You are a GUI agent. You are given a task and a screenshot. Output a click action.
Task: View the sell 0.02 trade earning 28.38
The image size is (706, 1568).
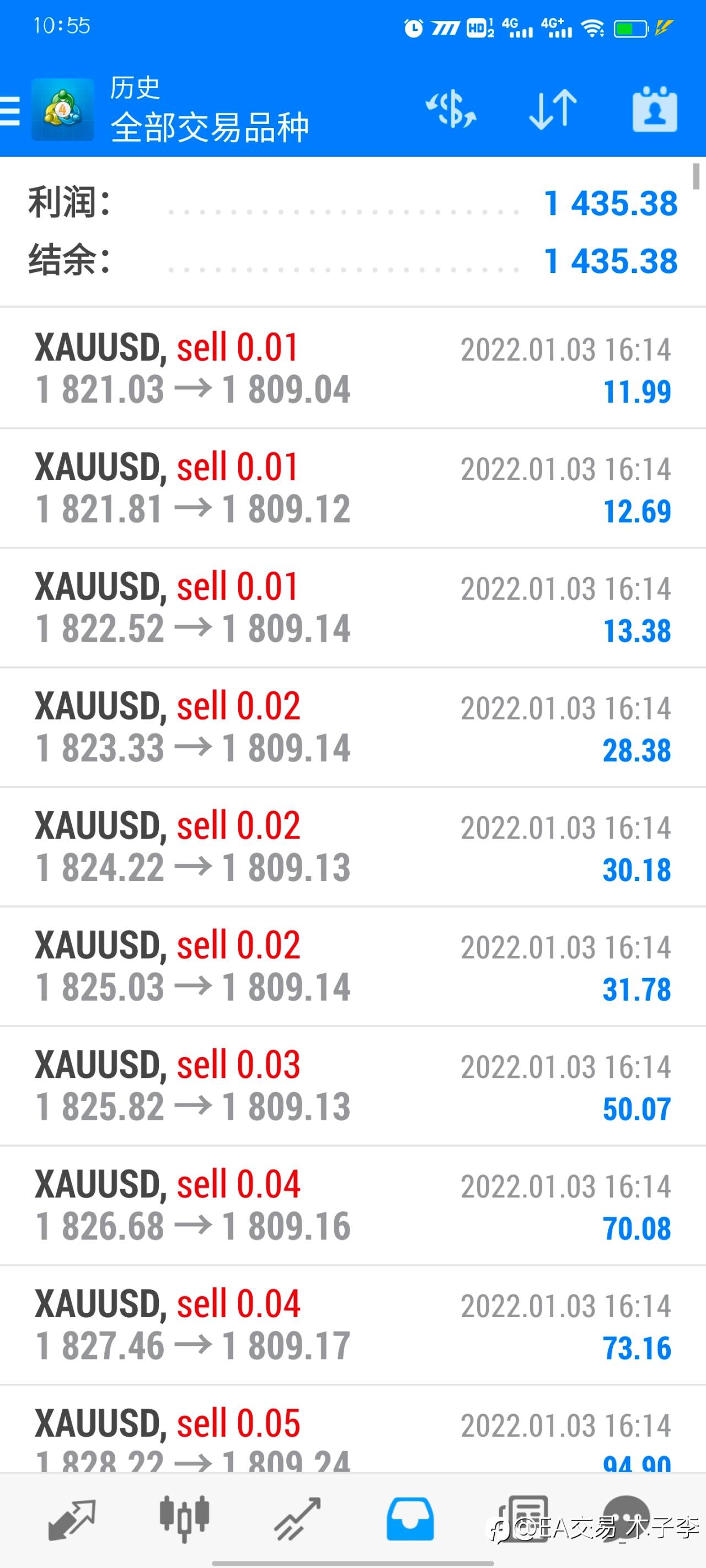pos(352,727)
